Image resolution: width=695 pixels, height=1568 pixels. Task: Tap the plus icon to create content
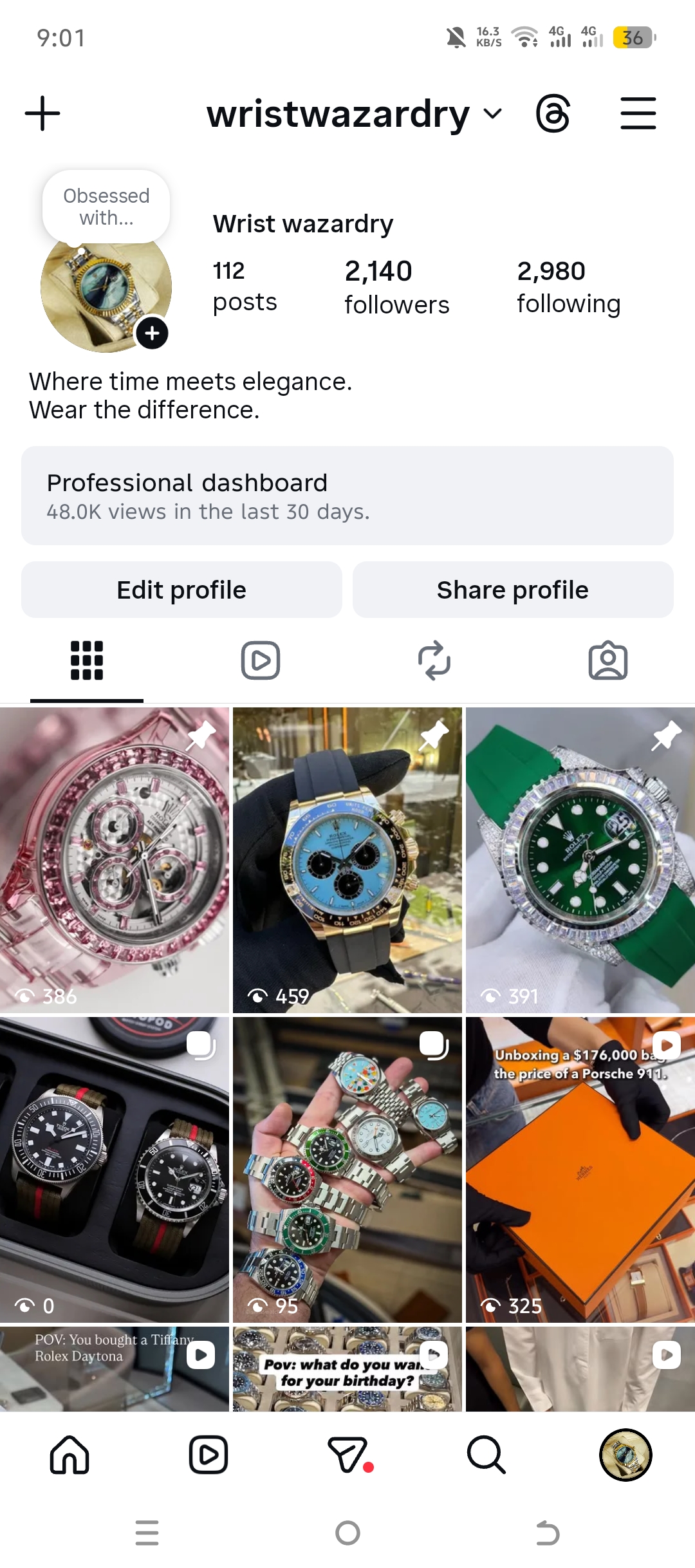pos(42,113)
